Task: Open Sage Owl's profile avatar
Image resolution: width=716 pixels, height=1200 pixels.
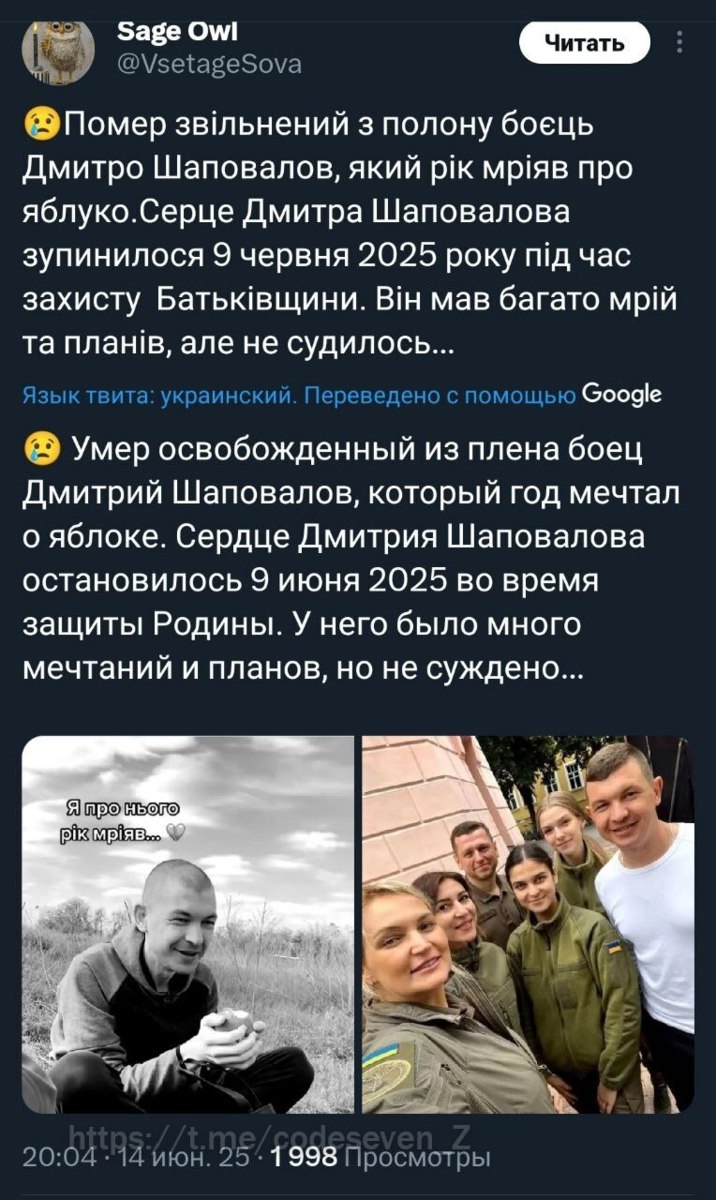Action: pos(59,49)
